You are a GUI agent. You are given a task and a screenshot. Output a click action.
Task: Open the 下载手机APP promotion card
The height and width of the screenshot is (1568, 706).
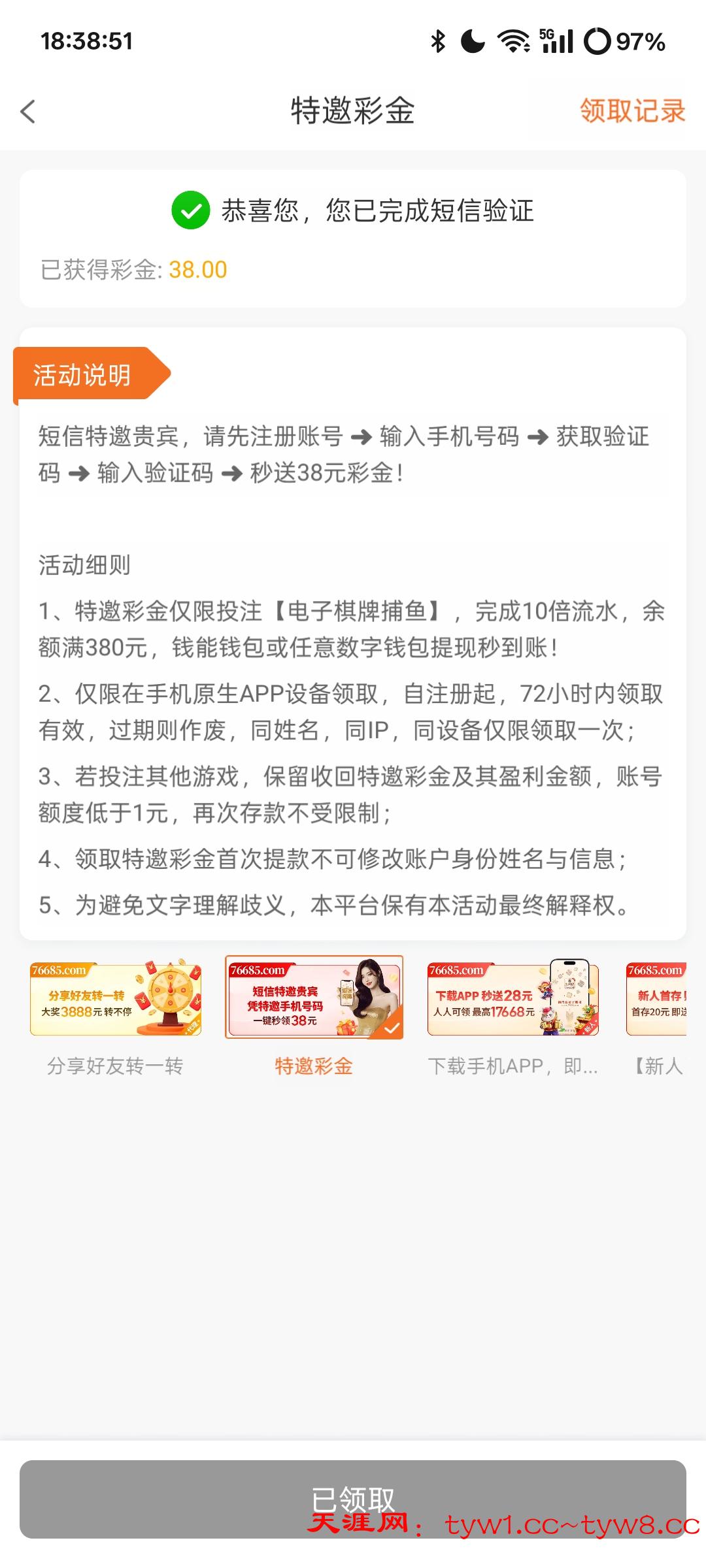point(513,998)
